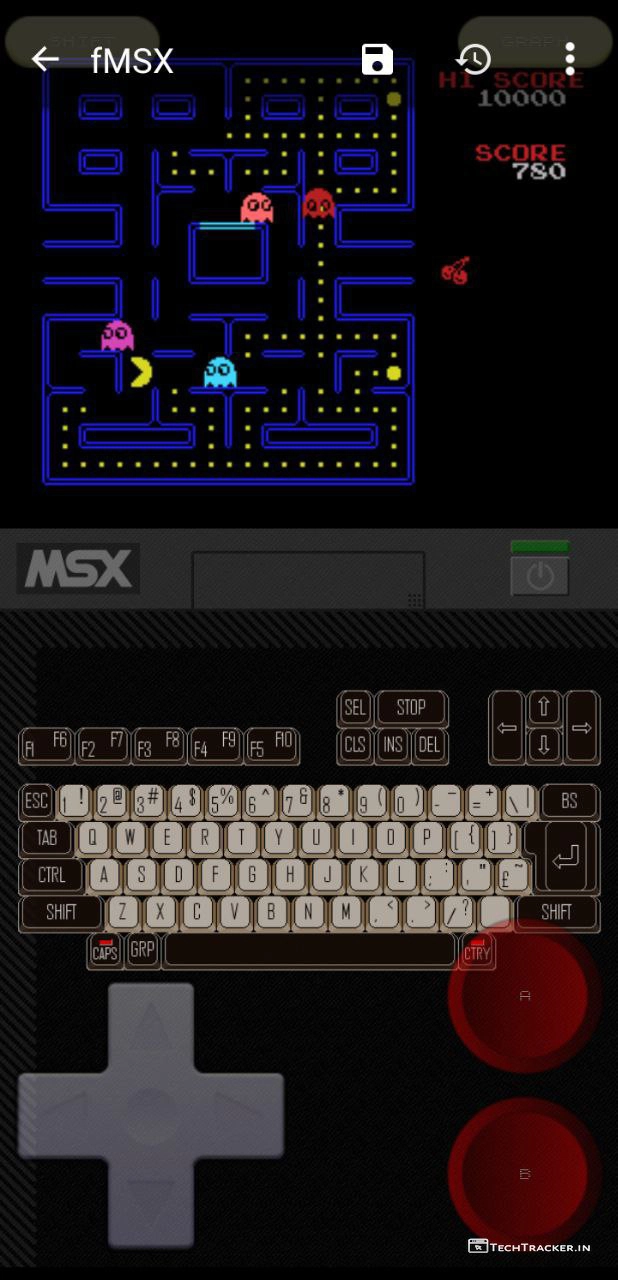Open the three-dot overflow menu
618x1280 pixels.
[570, 59]
